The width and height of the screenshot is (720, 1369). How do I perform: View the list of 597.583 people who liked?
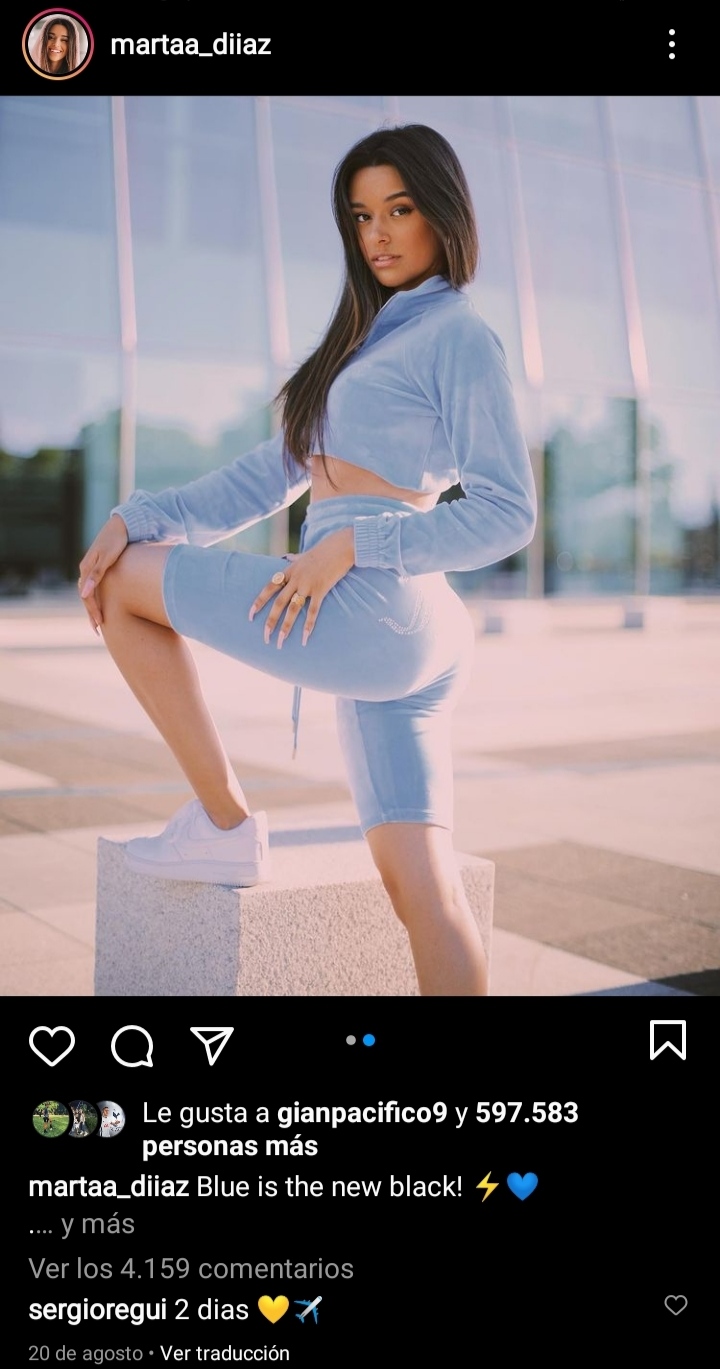pos(526,1113)
